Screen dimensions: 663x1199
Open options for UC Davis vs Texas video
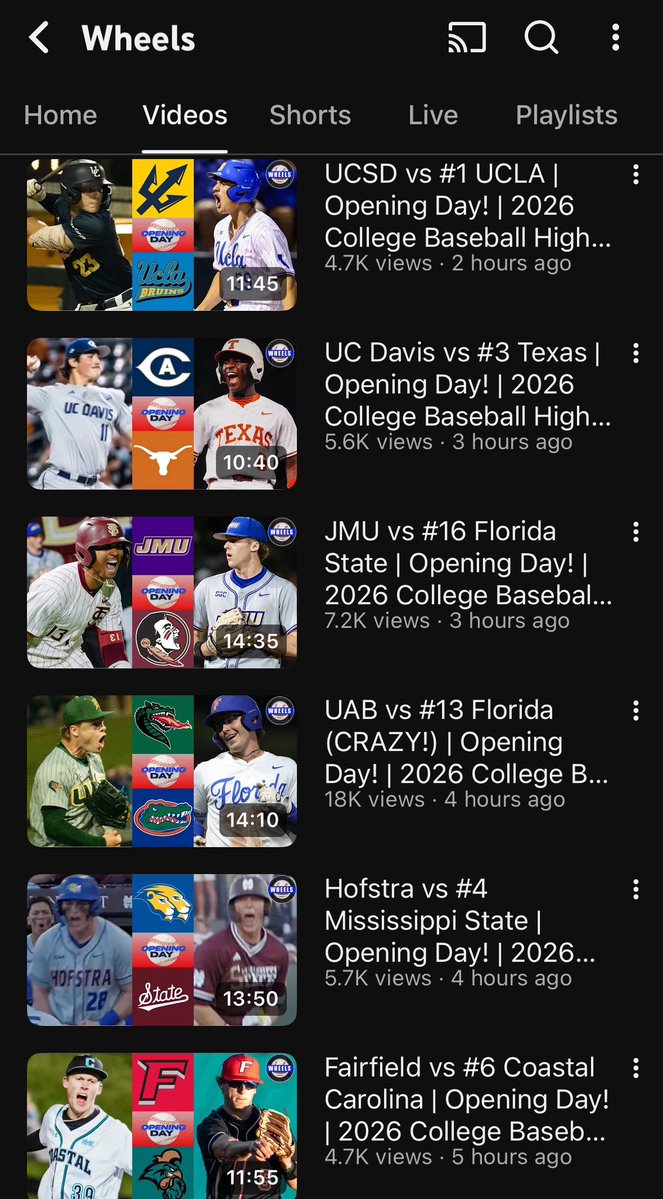click(x=636, y=353)
